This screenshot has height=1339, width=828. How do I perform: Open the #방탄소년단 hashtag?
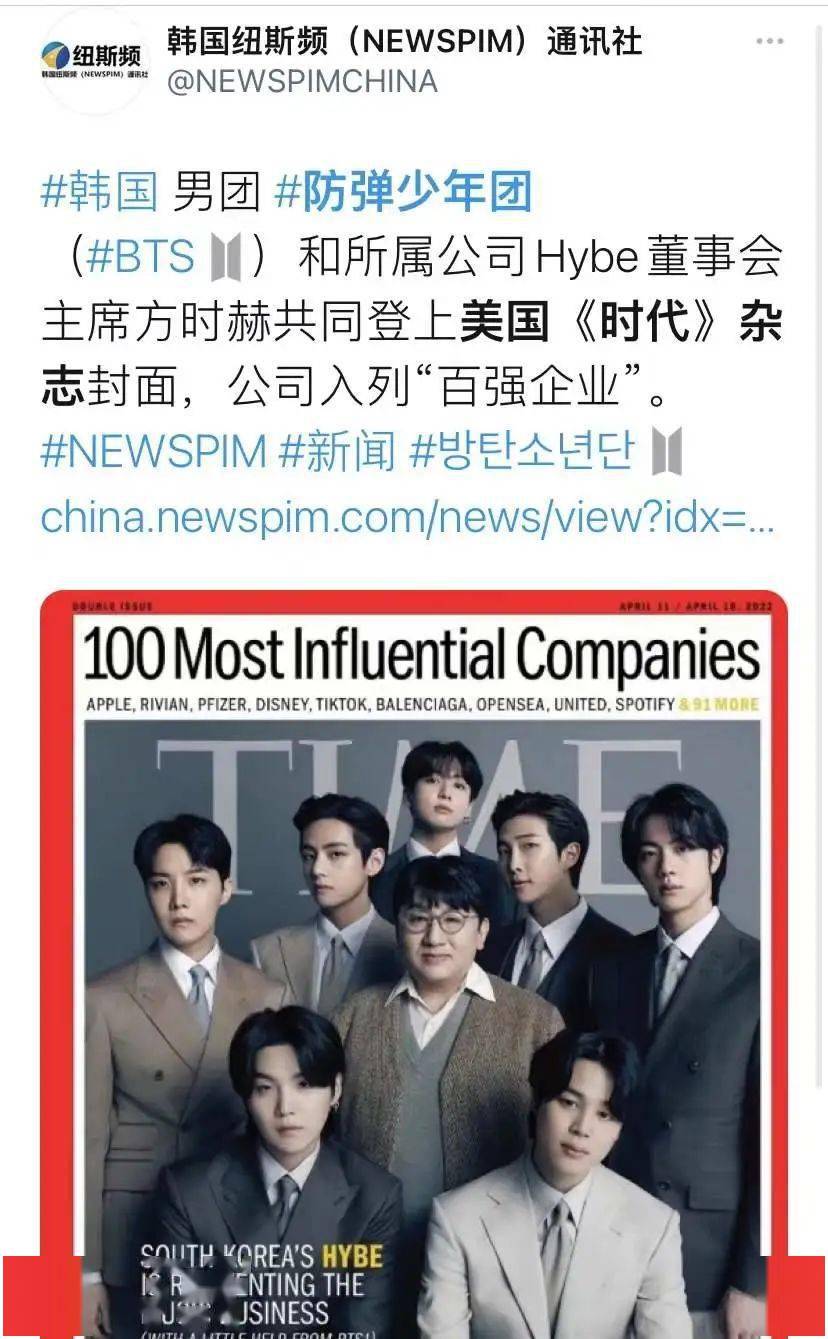(x=522, y=452)
